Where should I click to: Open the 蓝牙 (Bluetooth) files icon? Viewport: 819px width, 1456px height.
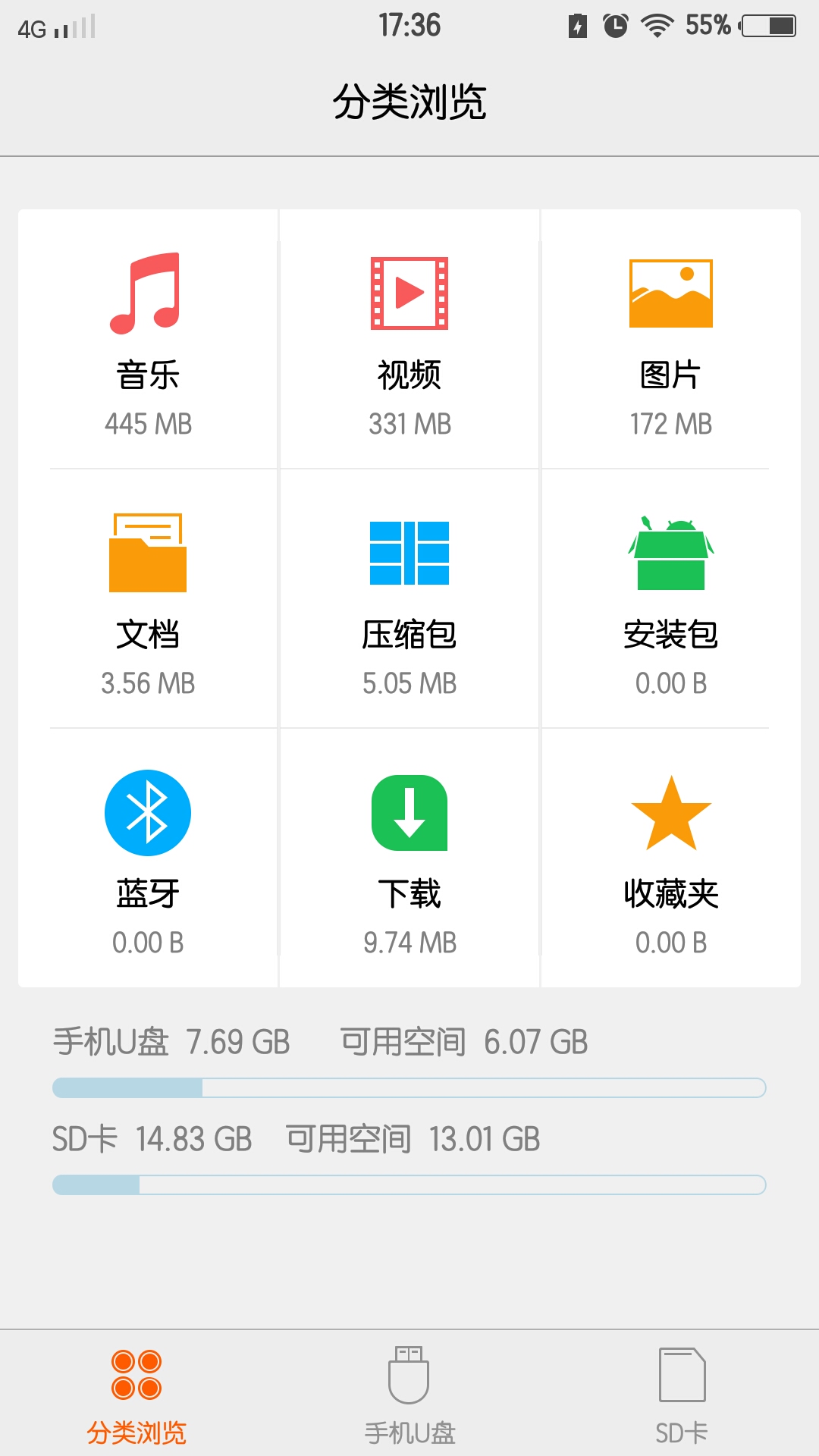click(x=146, y=811)
